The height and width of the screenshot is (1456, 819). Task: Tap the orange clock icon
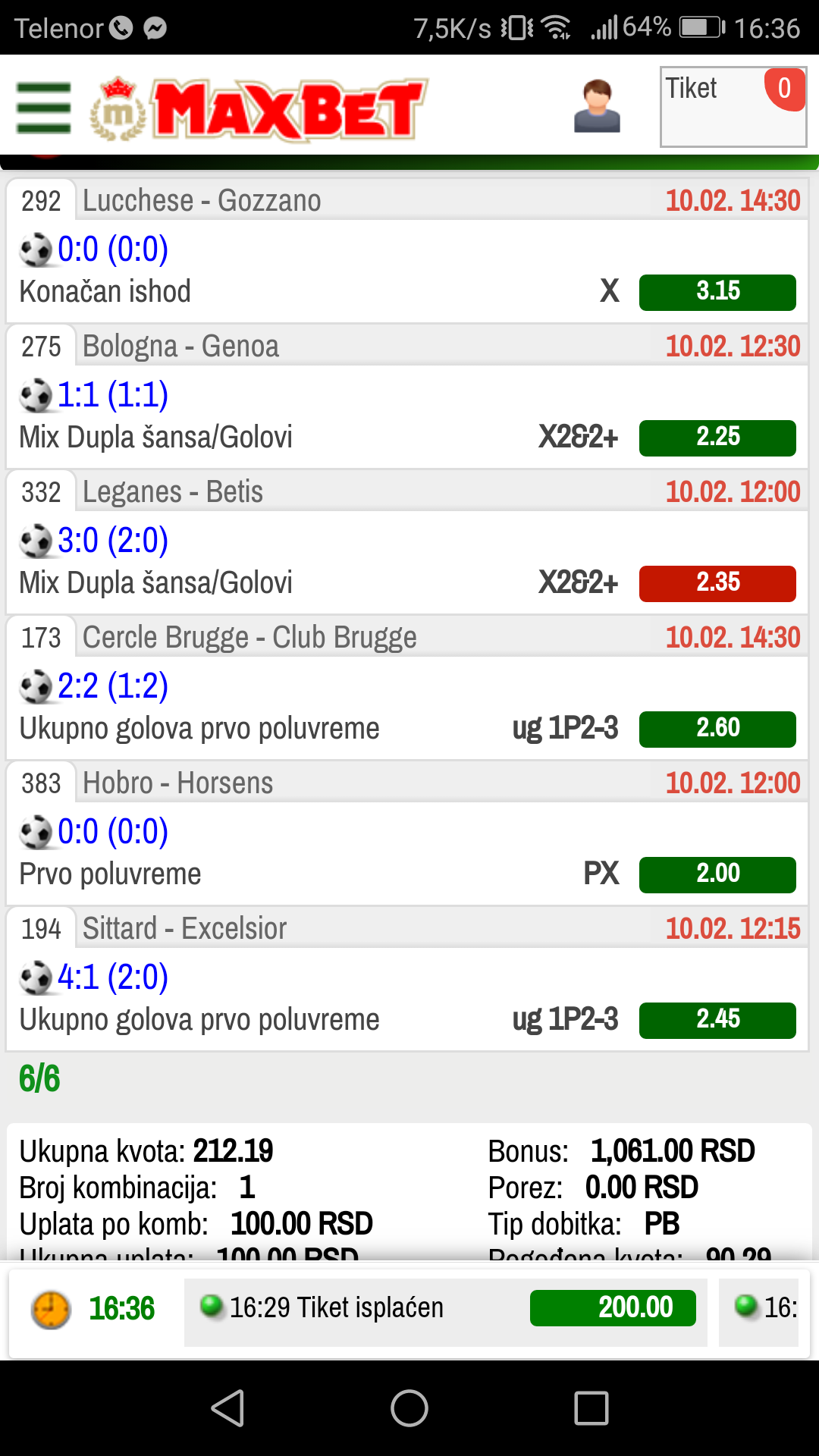51,1309
